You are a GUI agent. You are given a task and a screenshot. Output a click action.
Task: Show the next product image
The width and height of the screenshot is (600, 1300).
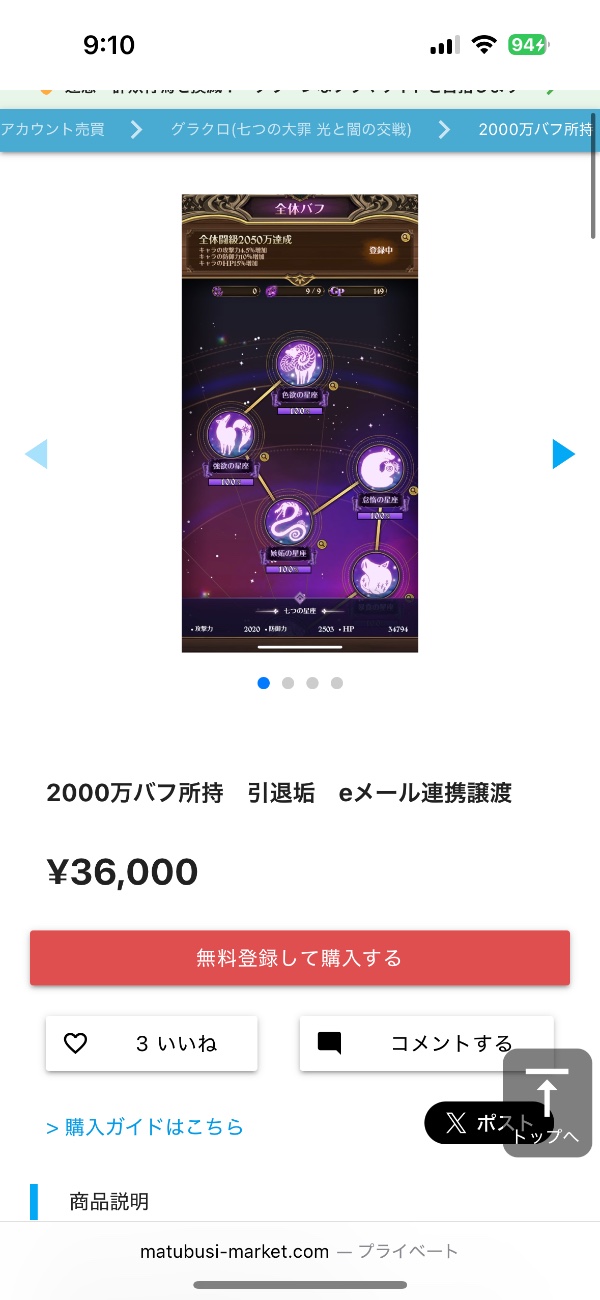point(563,454)
